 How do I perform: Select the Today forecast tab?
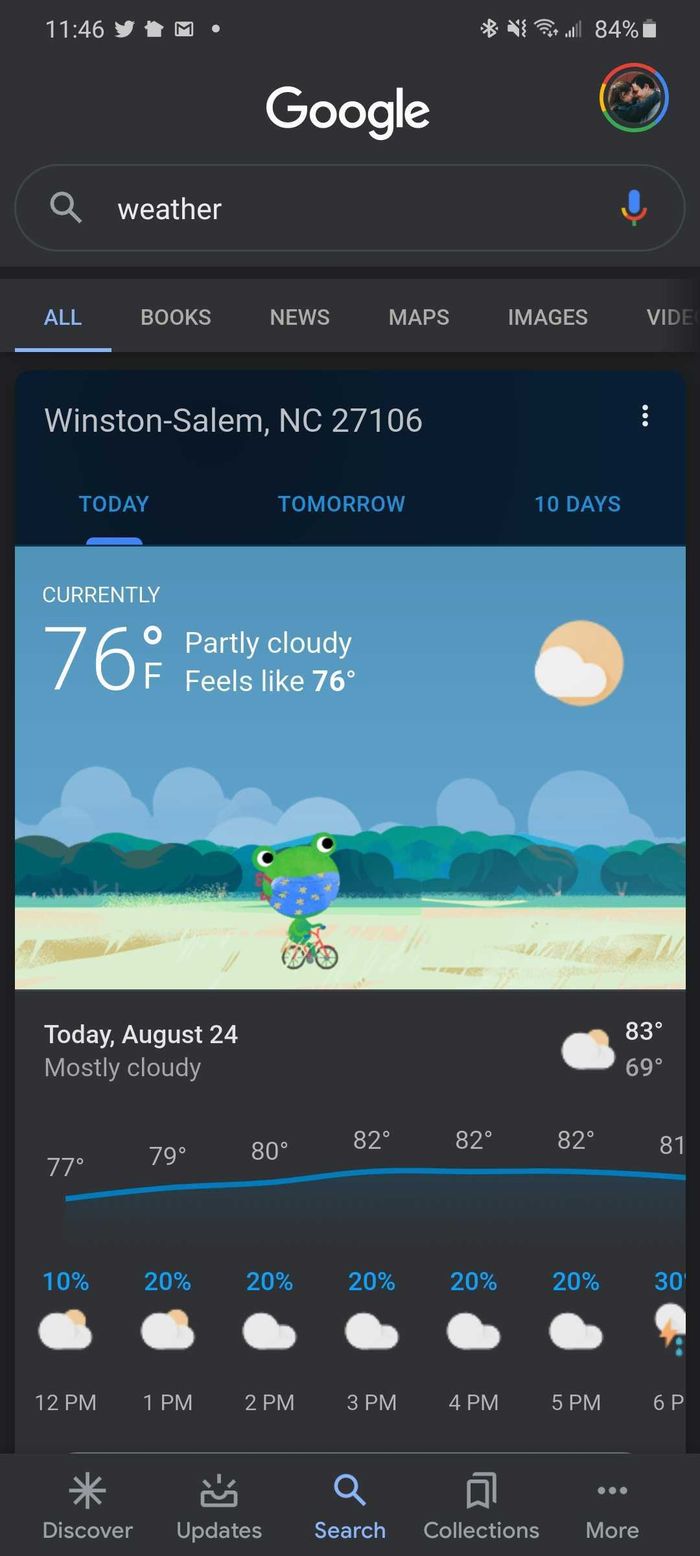113,504
